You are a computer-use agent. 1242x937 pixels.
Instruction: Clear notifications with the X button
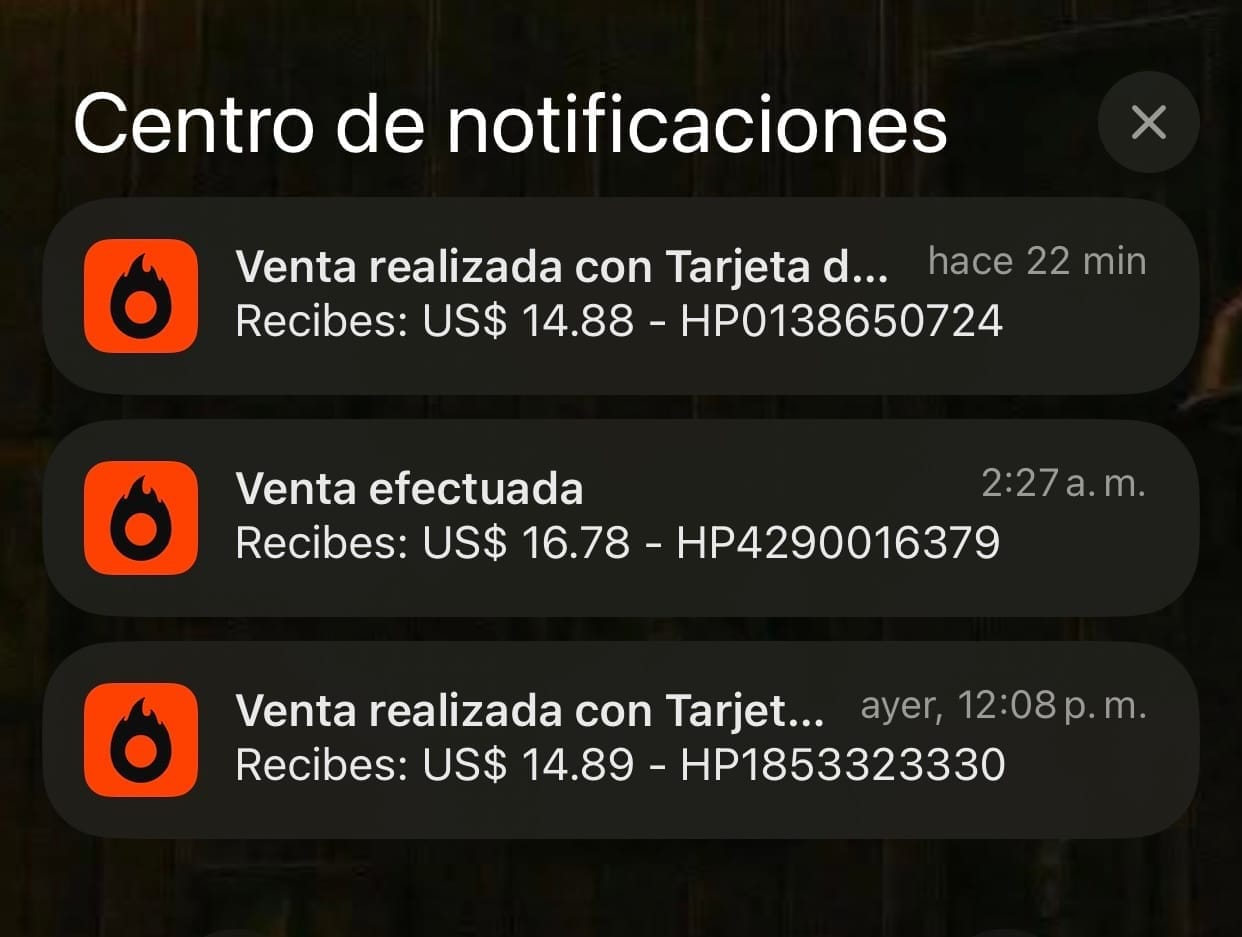click(x=1148, y=122)
